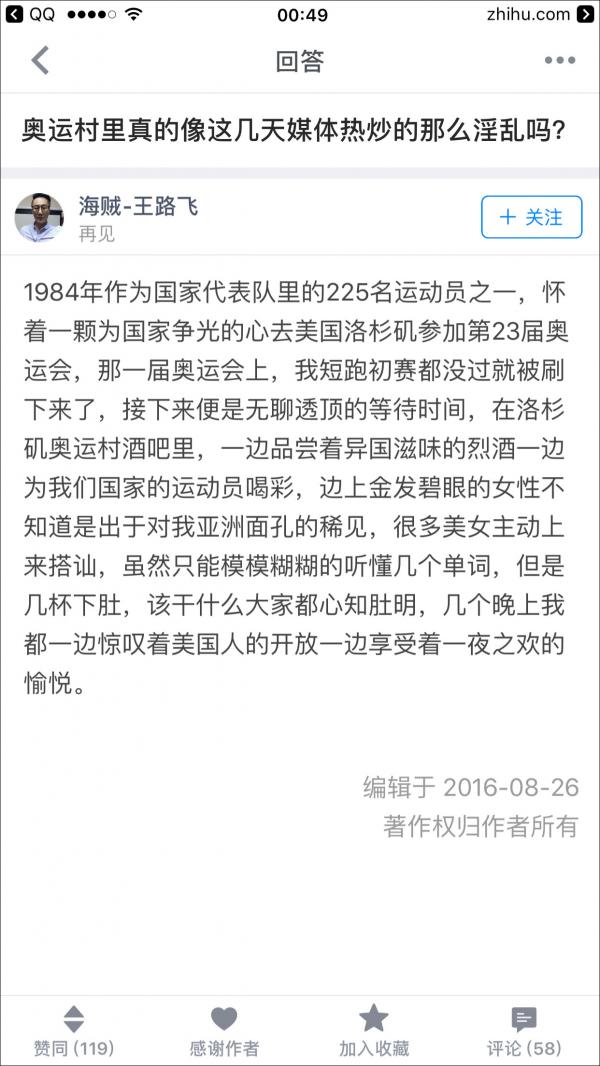
Task: Follow author 海贼-王路飞
Action: click(531, 217)
